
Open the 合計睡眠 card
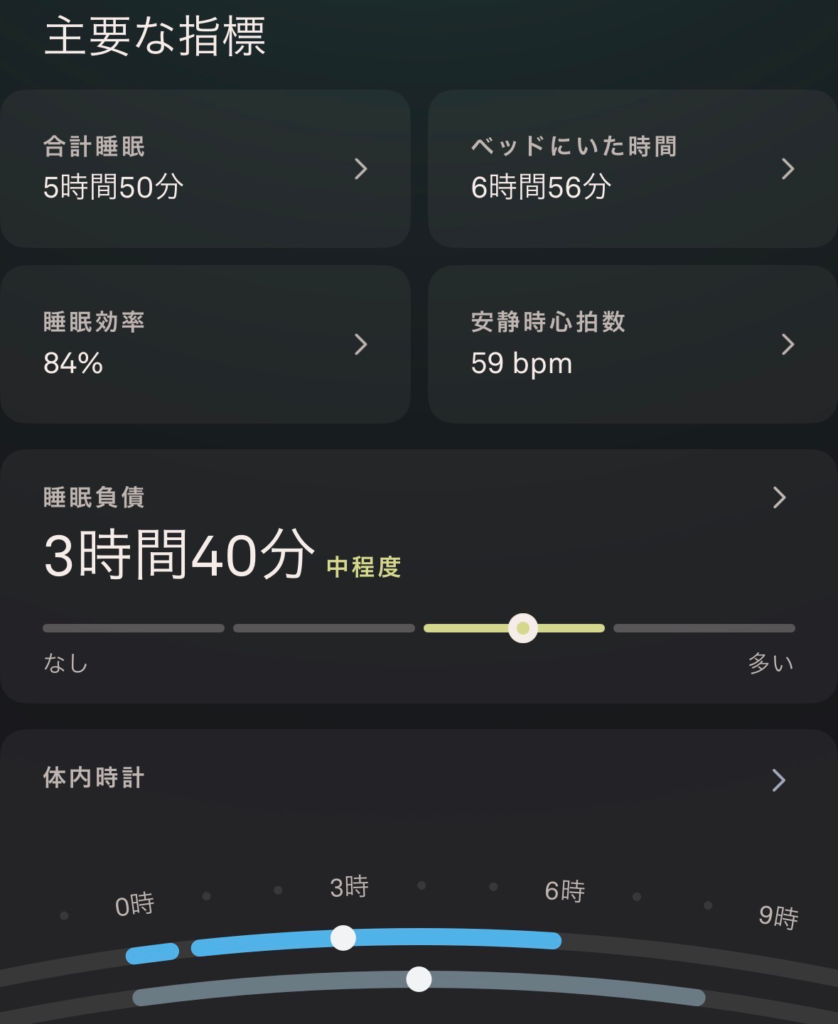pos(205,168)
